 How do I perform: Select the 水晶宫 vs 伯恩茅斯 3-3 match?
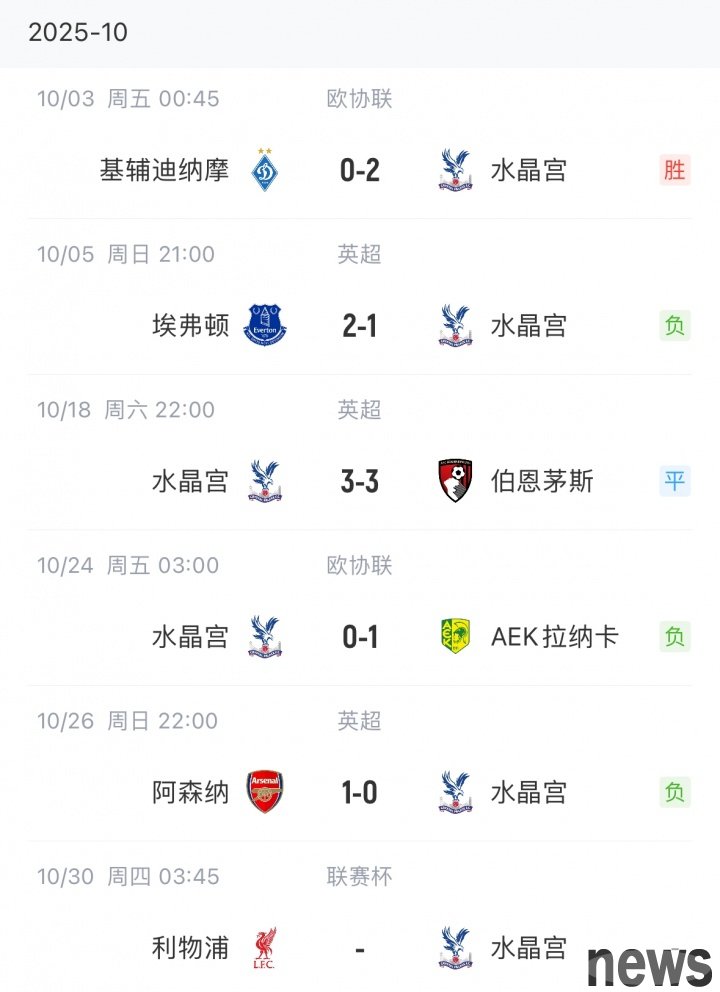[x=359, y=482]
